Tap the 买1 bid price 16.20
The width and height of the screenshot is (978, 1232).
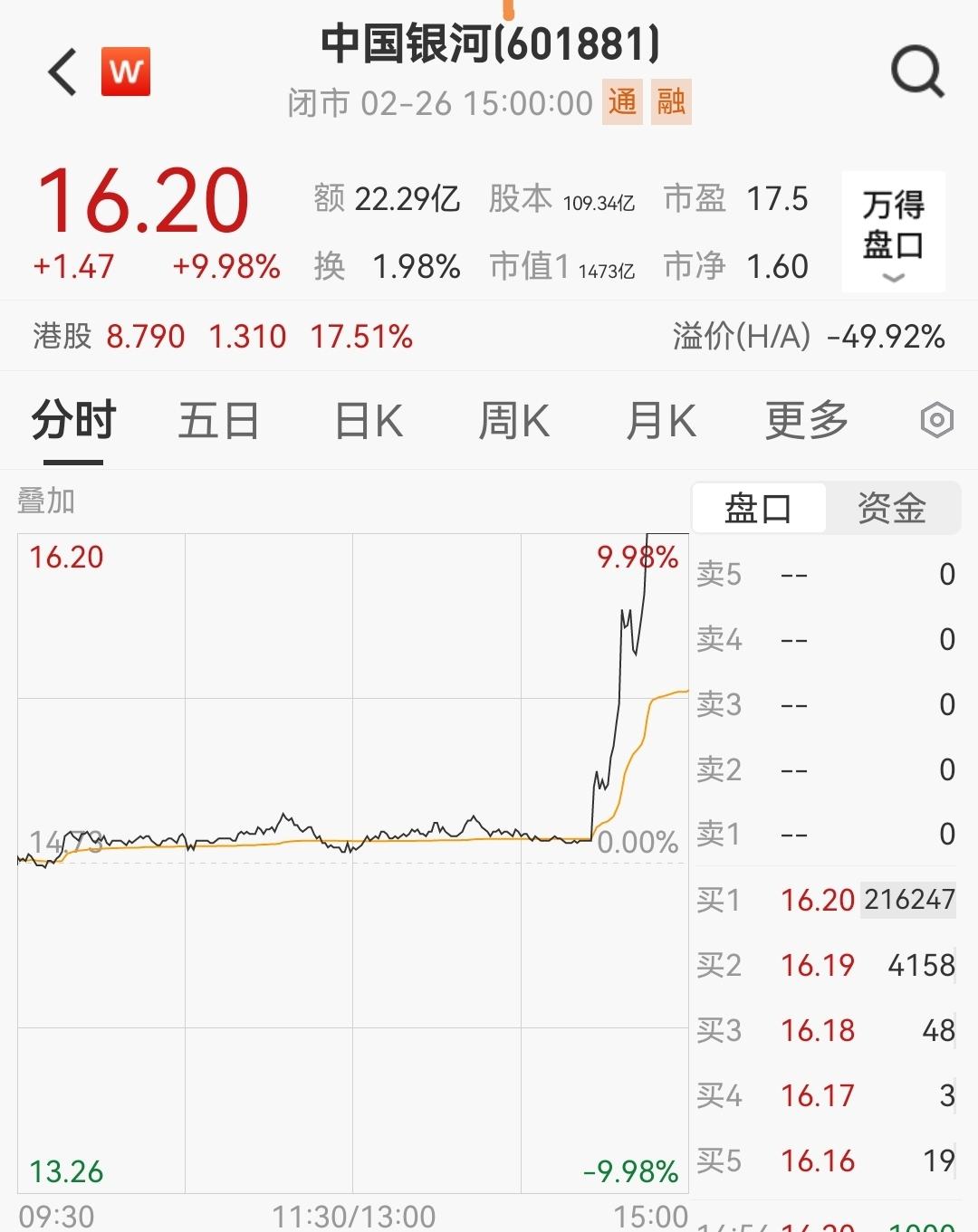click(x=818, y=900)
